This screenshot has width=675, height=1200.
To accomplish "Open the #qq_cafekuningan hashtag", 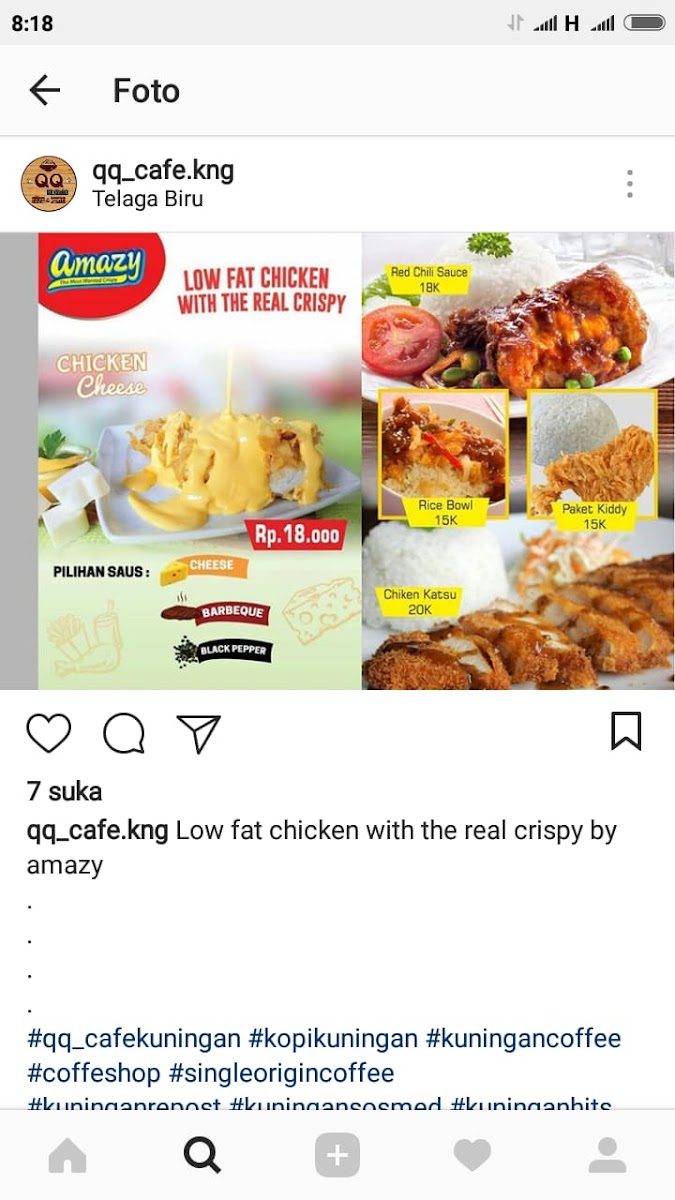I will (134, 1039).
